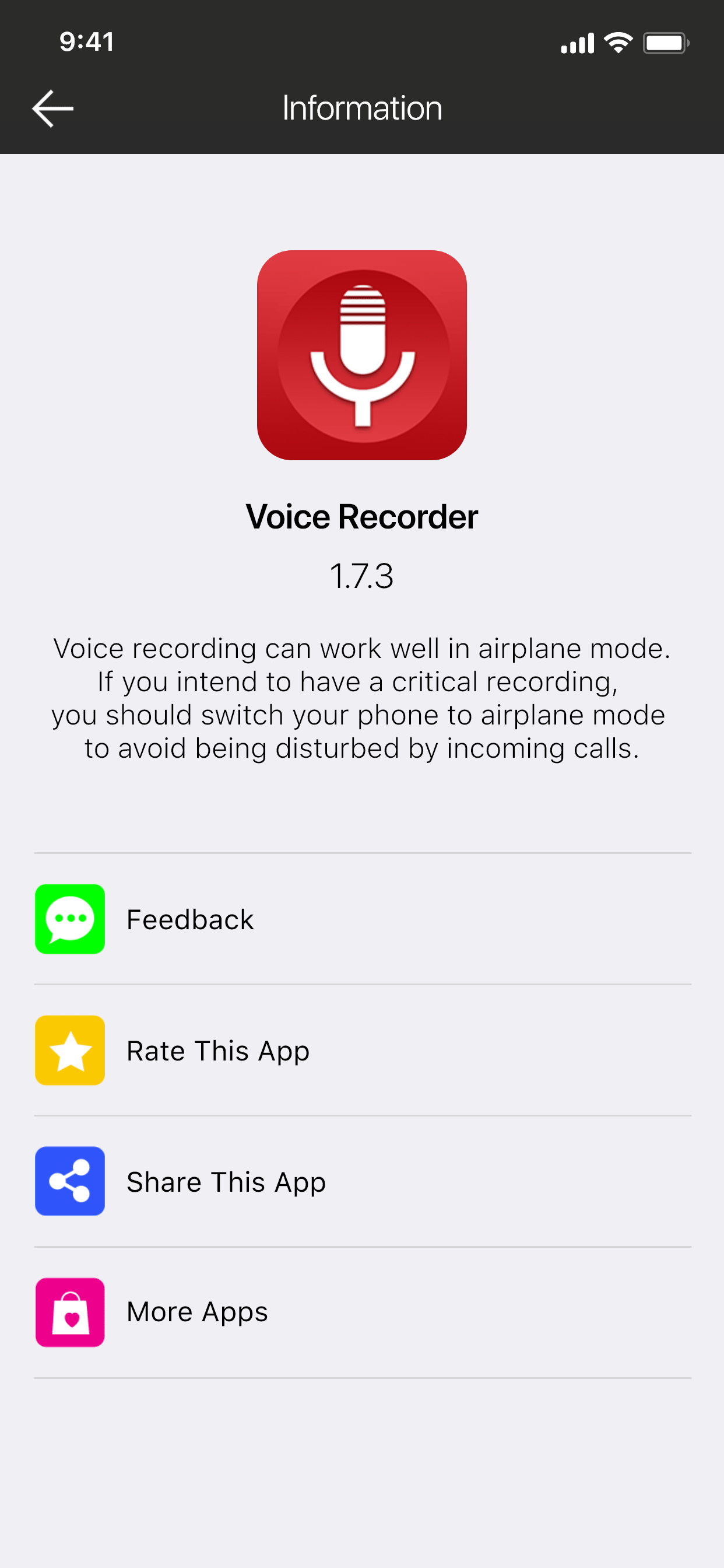The height and width of the screenshot is (1568, 724).
Task: Select Share This App
Action: point(226,1181)
